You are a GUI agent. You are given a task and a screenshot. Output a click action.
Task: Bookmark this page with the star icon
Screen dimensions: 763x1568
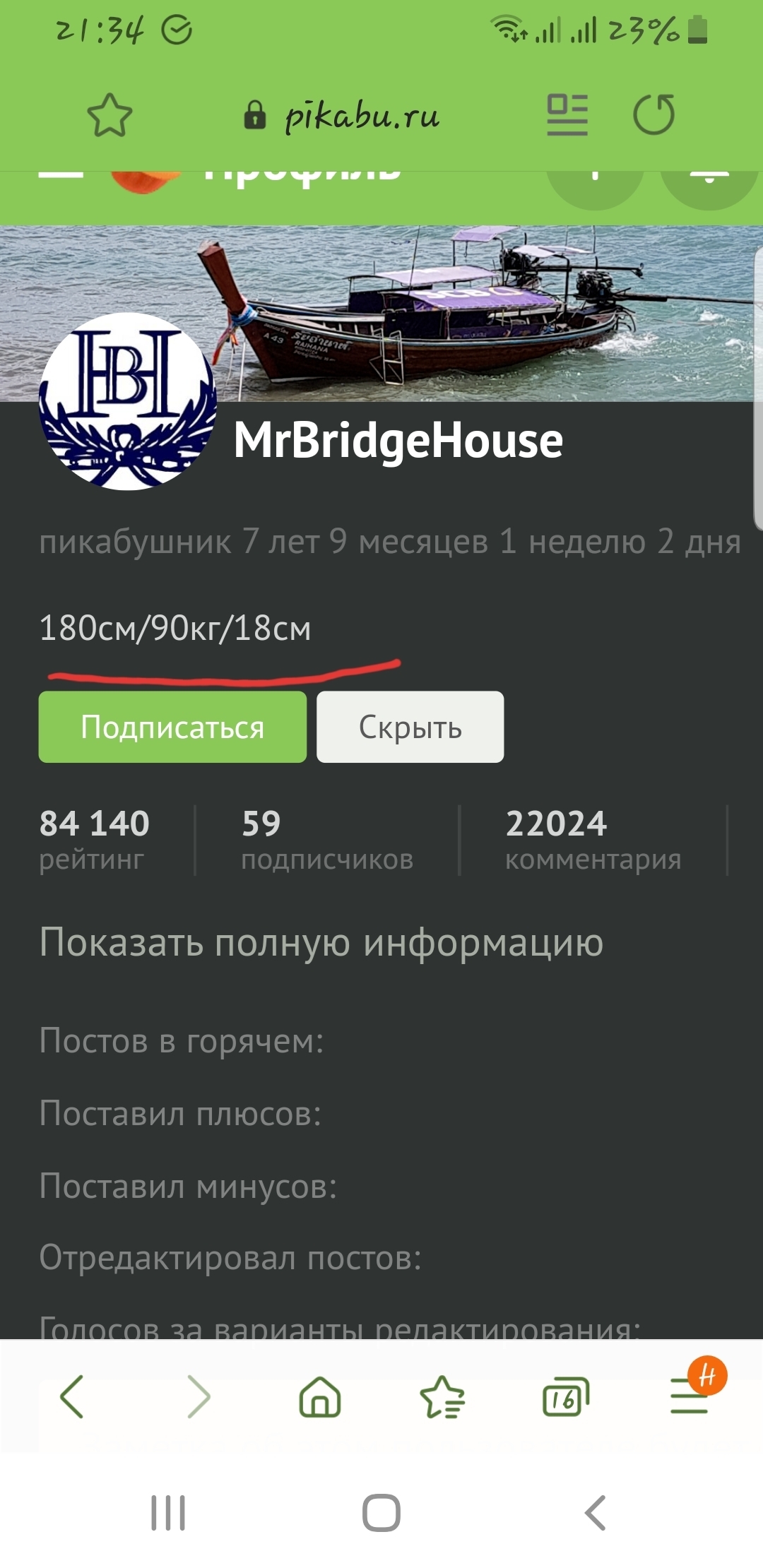click(110, 115)
